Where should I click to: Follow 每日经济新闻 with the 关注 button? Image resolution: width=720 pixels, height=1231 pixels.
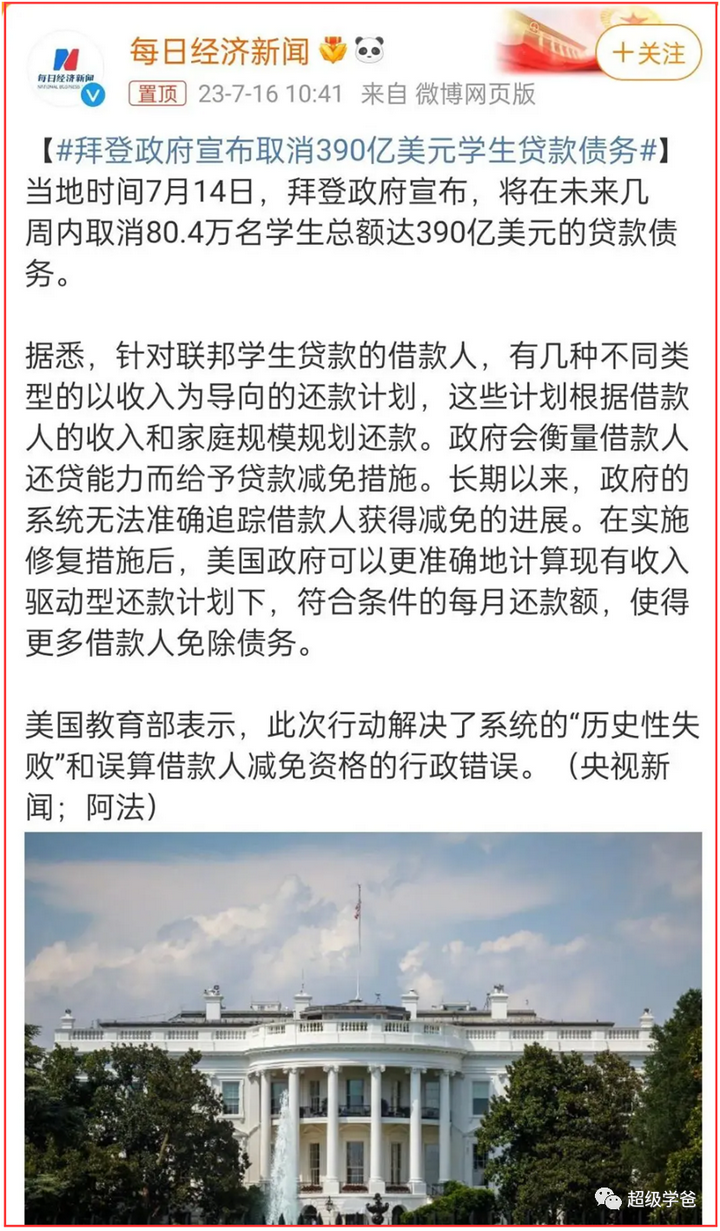click(650, 53)
